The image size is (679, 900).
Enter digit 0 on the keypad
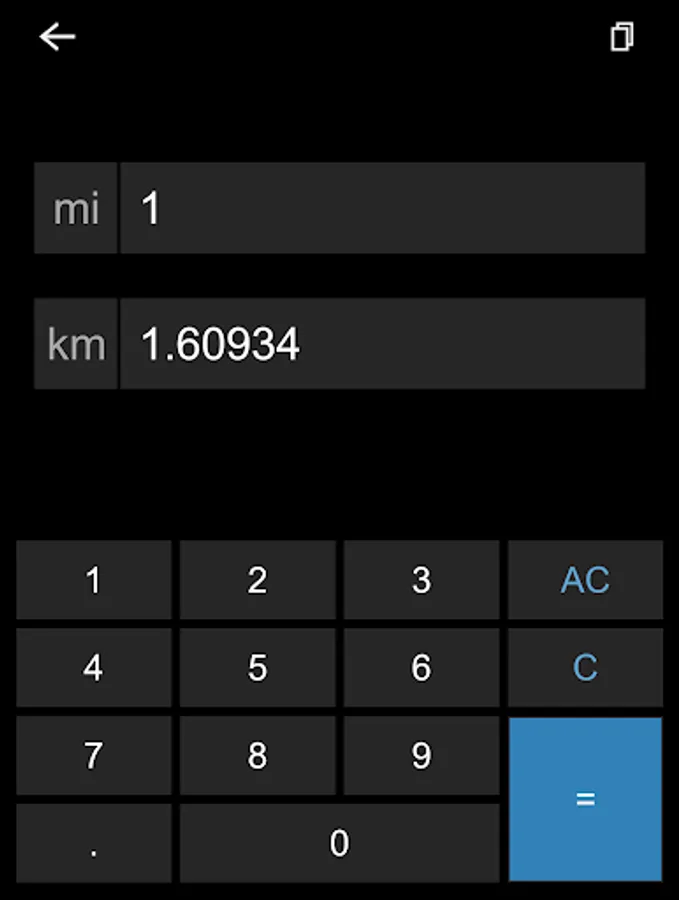click(339, 843)
